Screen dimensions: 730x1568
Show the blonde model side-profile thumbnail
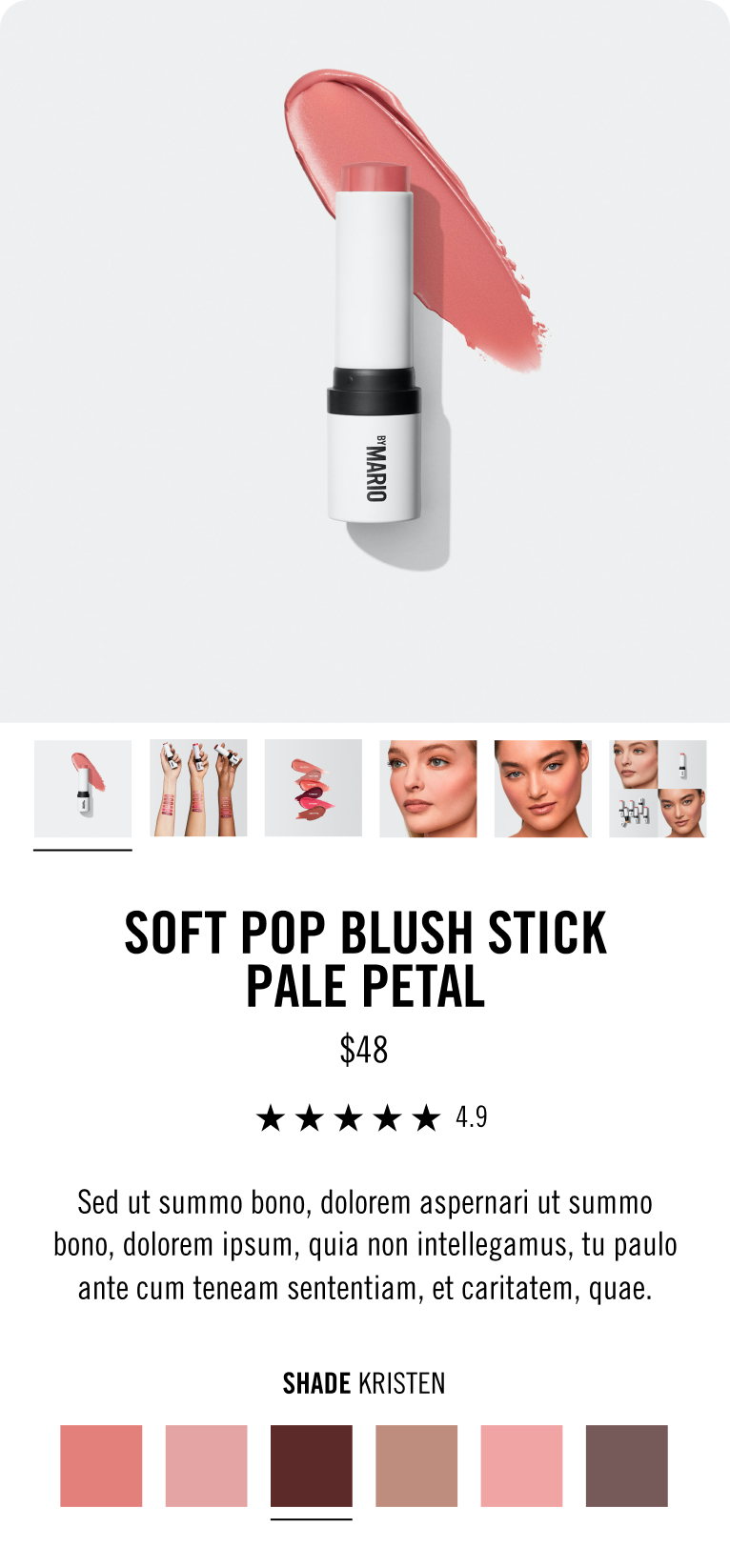(428, 789)
